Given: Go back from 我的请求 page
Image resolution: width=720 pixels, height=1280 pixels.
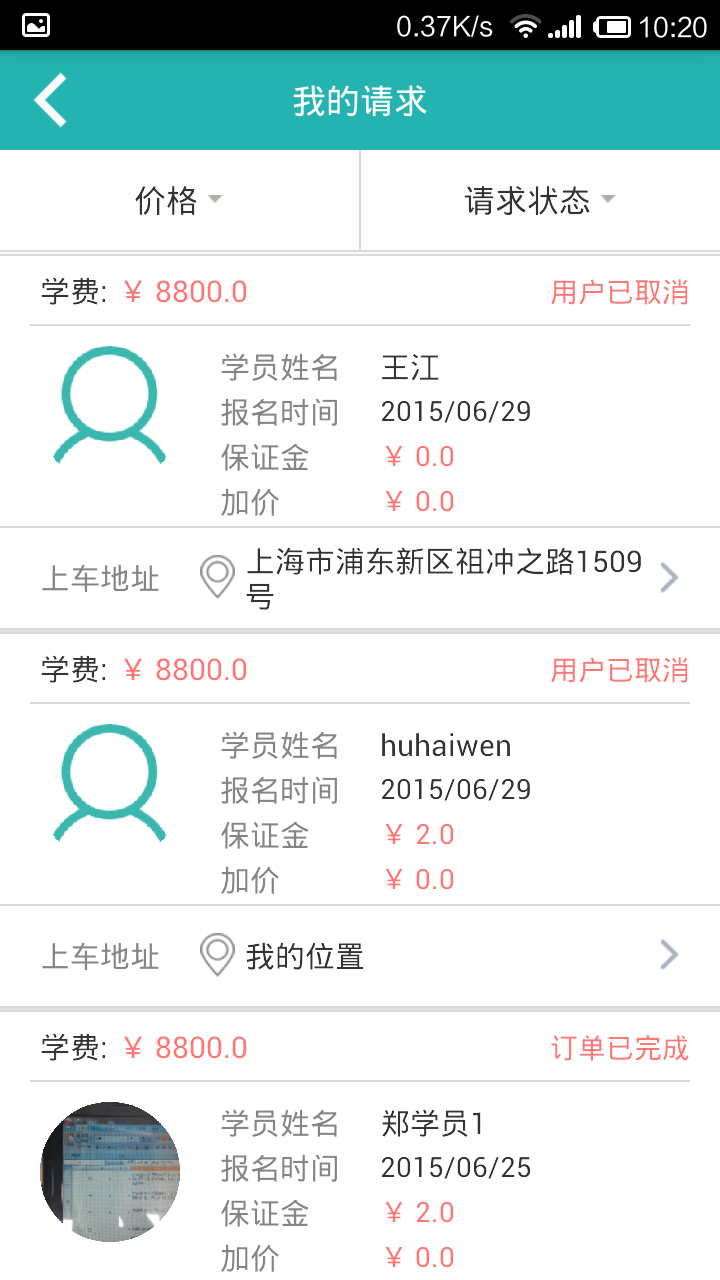Looking at the screenshot, I should pyautogui.click(x=50, y=100).
